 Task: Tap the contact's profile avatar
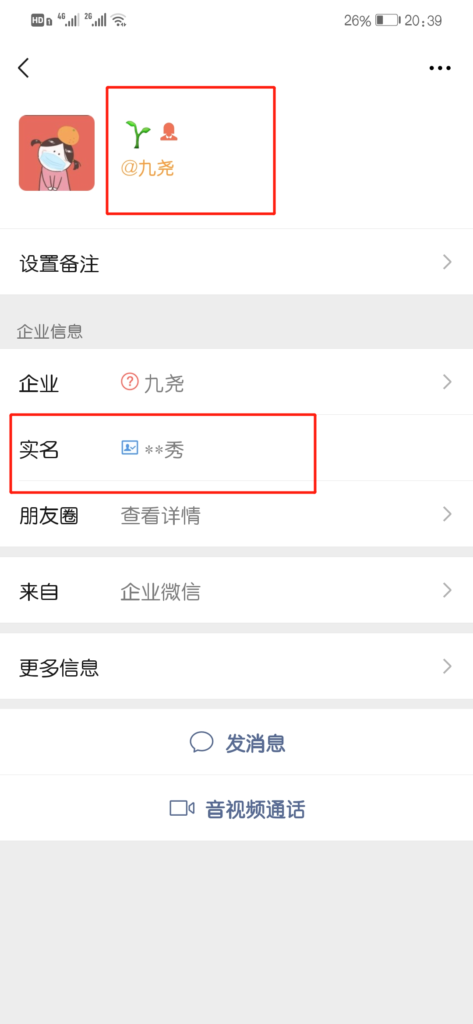tap(57, 153)
